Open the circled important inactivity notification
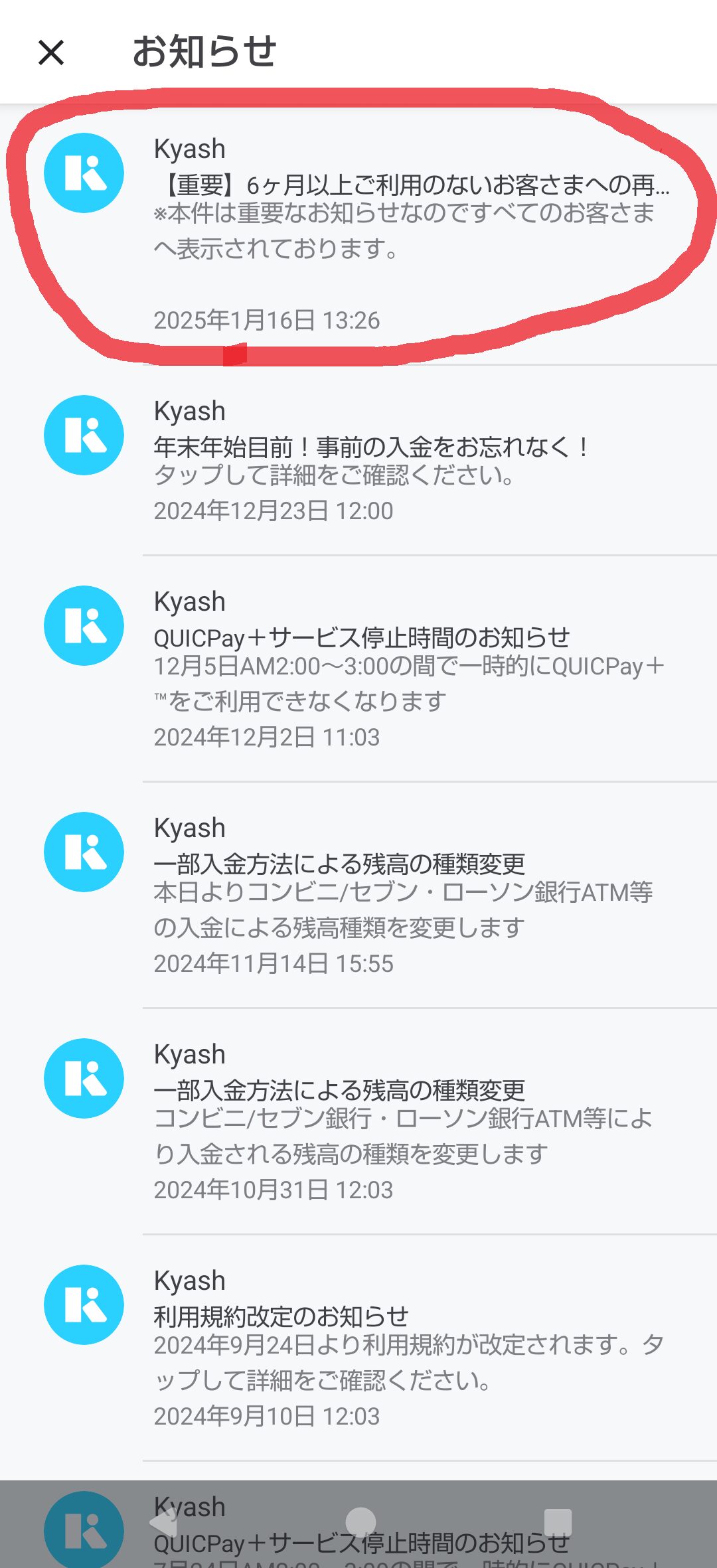The image size is (717, 1568). point(398,219)
